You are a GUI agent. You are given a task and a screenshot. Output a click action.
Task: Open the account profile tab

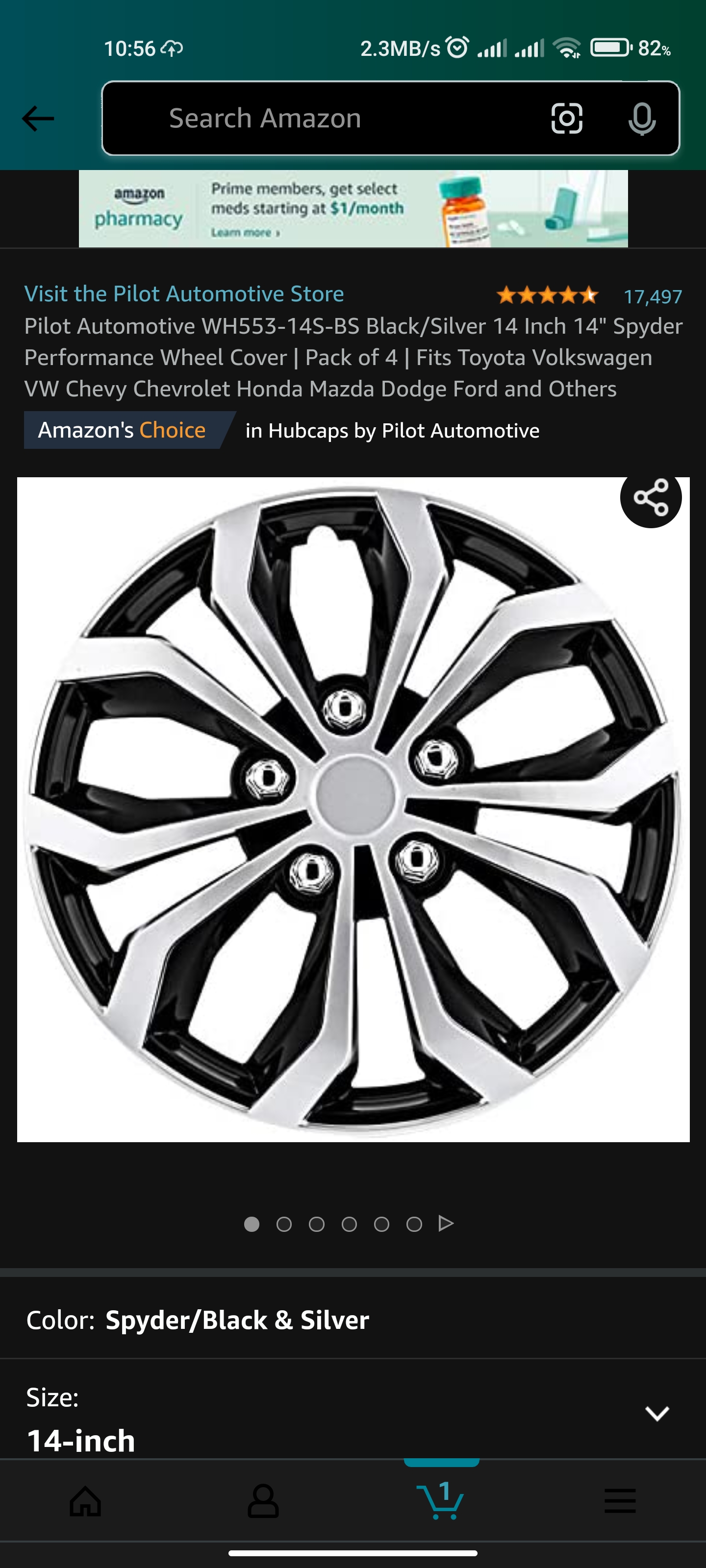(x=262, y=1501)
